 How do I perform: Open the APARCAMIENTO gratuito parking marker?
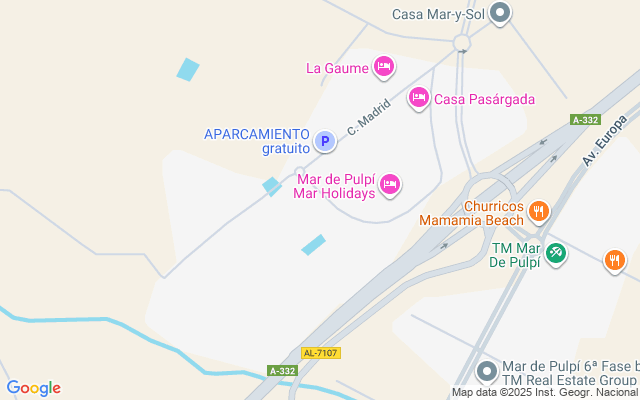(324, 142)
